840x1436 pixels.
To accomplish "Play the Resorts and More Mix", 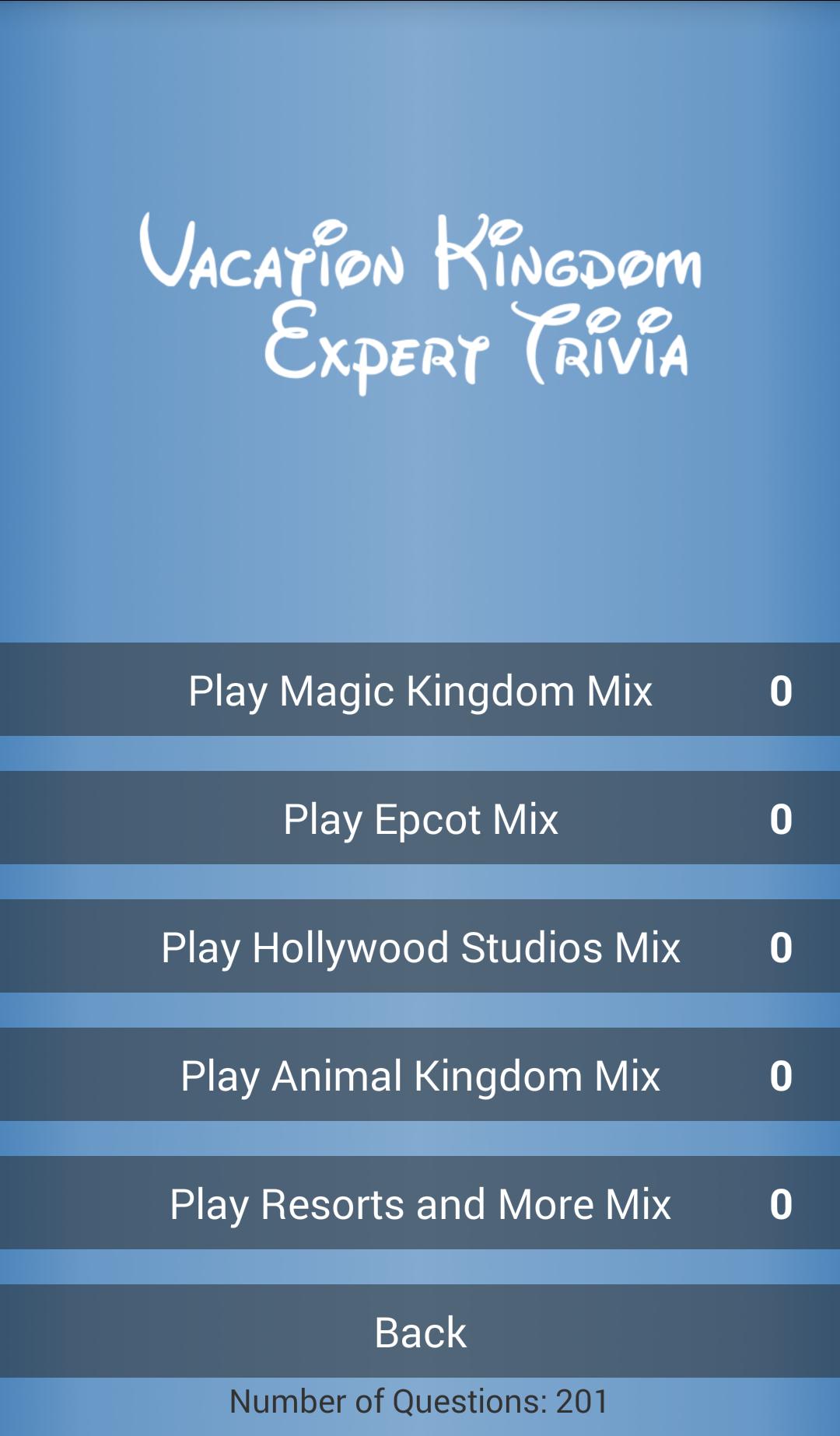I will point(420,1204).
